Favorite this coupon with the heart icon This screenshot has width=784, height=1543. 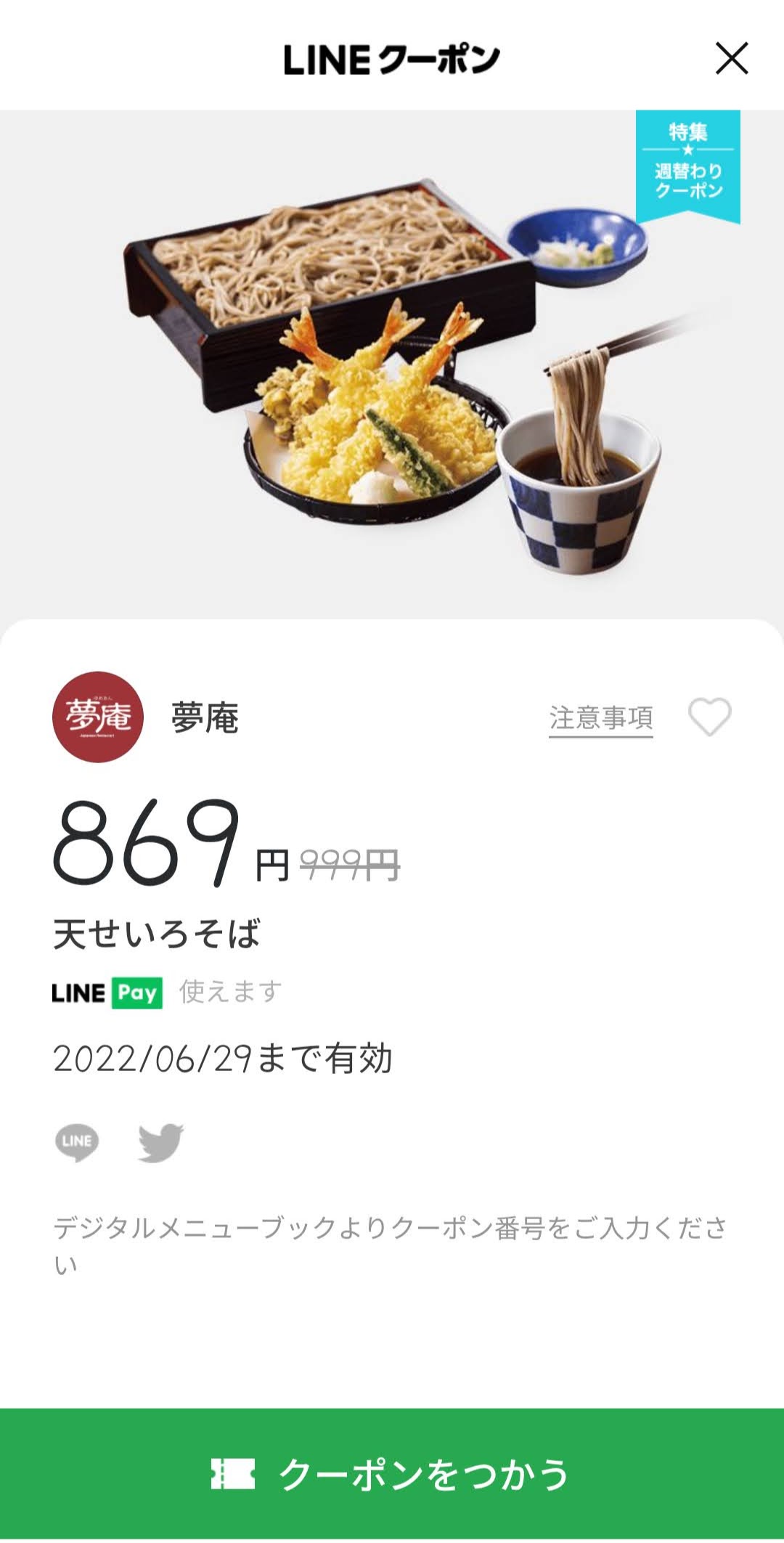click(710, 717)
